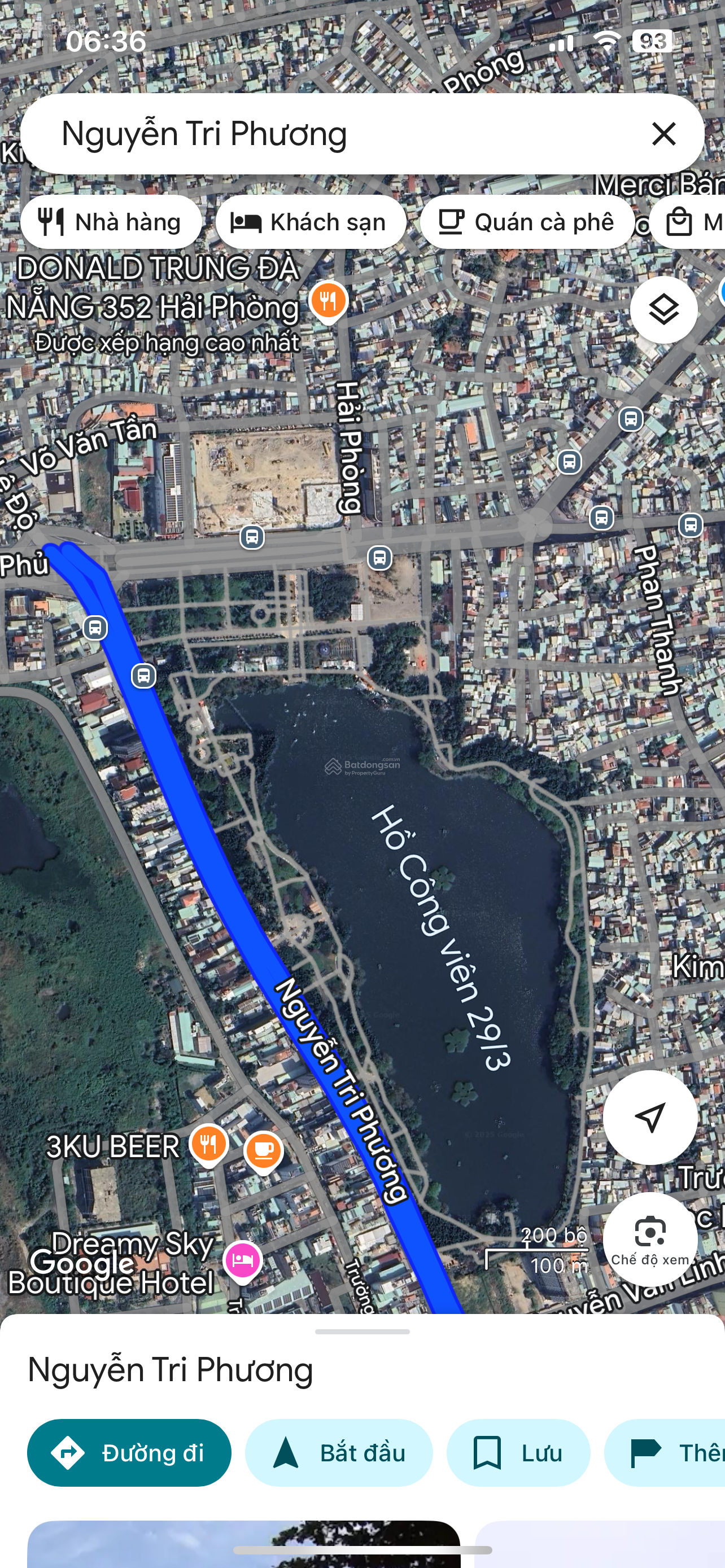The height and width of the screenshot is (1568, 725).
Task: Open the 3KU BEER restaurant pin
Action: (x=209, y=1144)
